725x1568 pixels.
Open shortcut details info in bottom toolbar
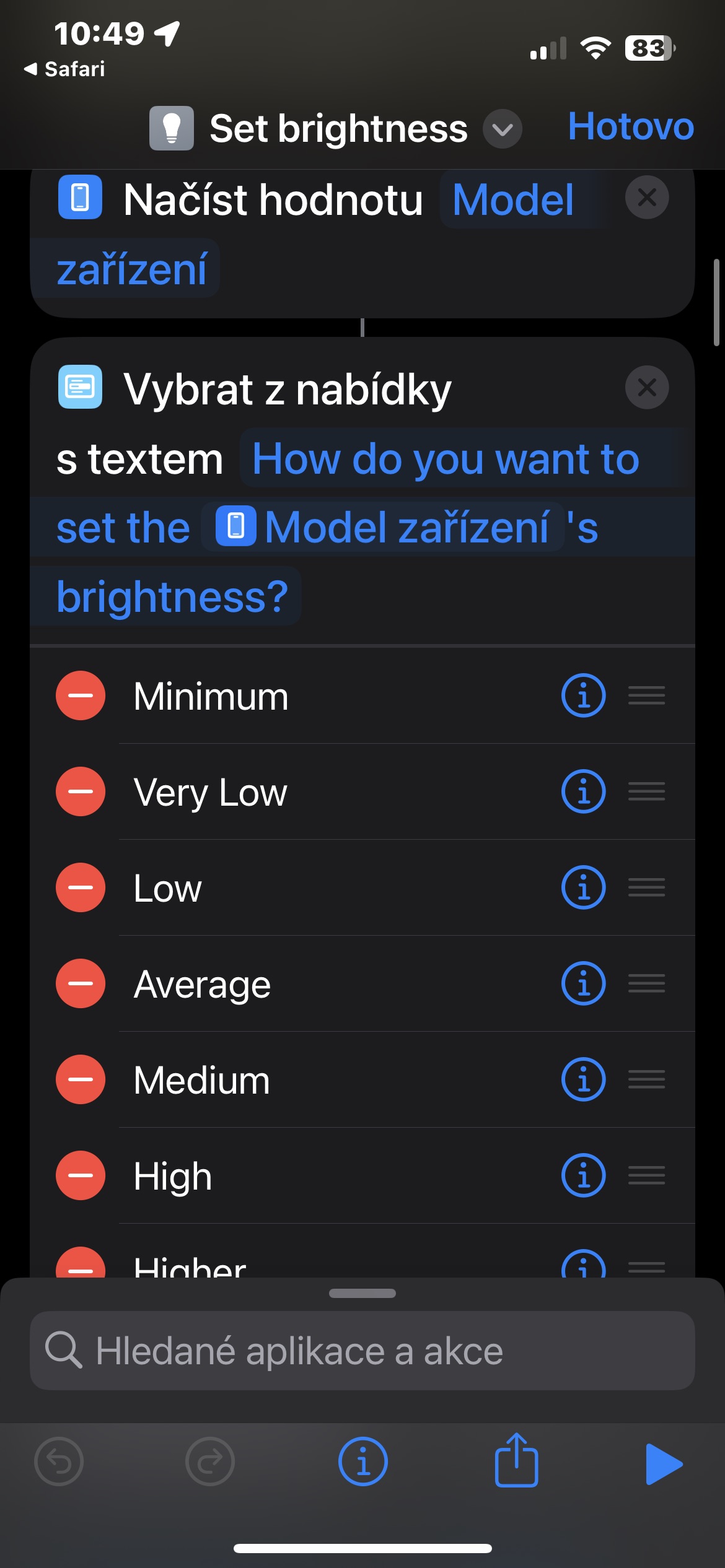pyautogui.click(x=362, y=1461)
